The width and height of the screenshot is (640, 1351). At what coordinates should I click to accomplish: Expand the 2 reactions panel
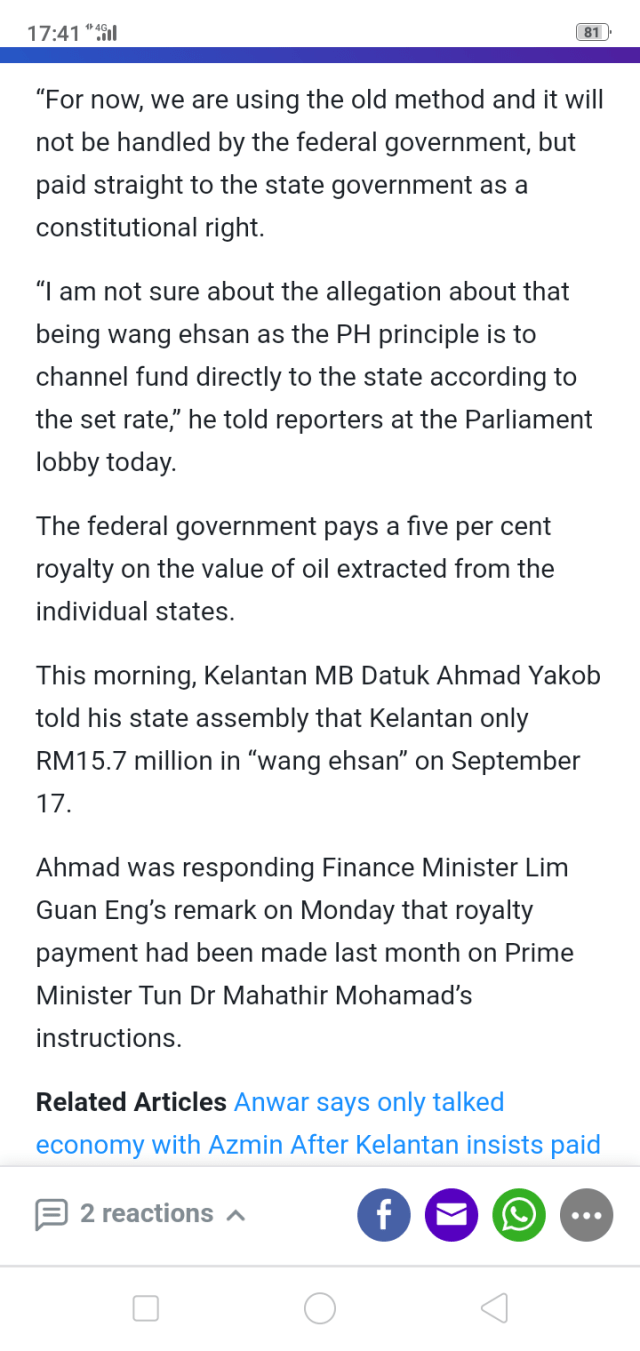[141, 1214]
